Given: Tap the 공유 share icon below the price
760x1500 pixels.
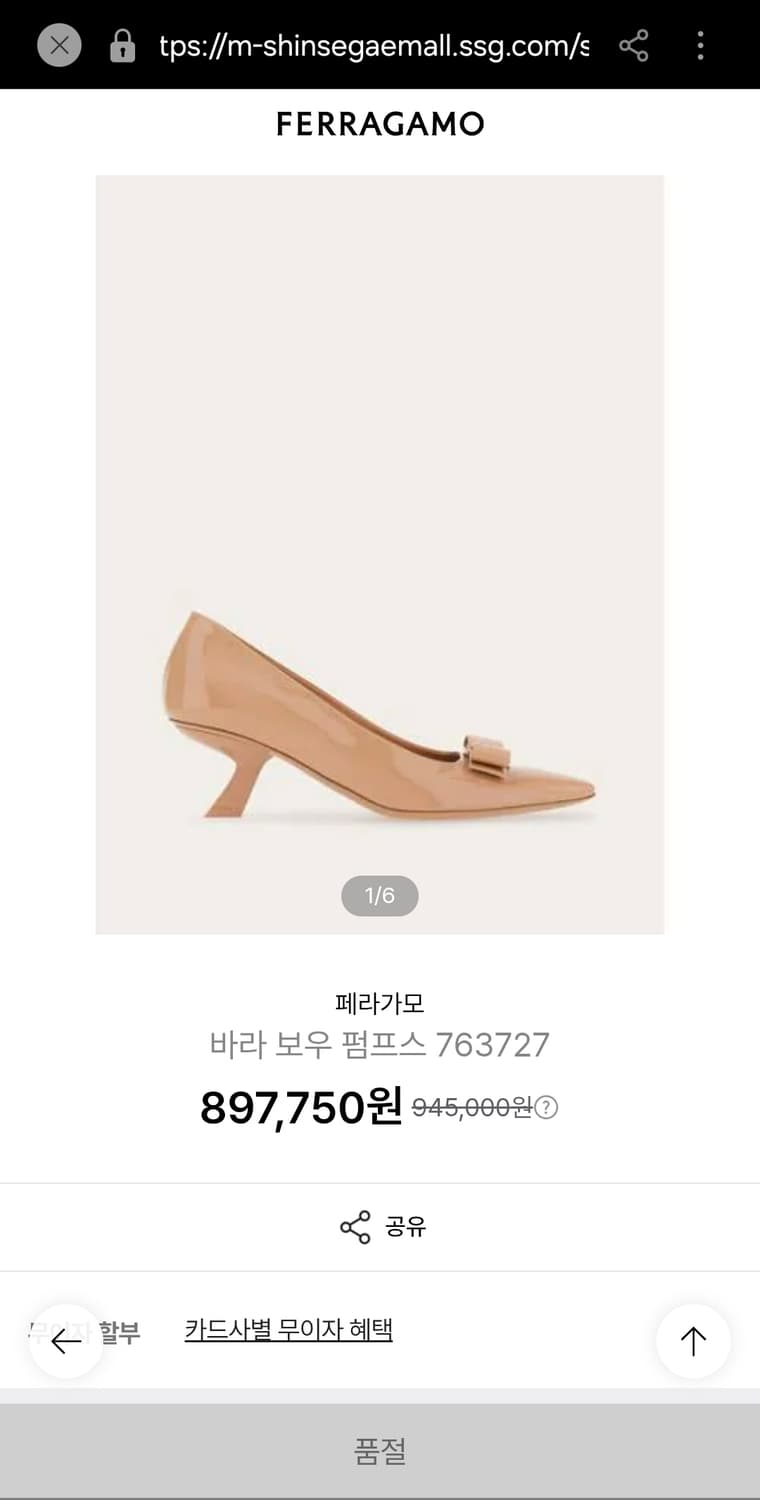Looking at the screenshot, I should tap(353, 1226).
